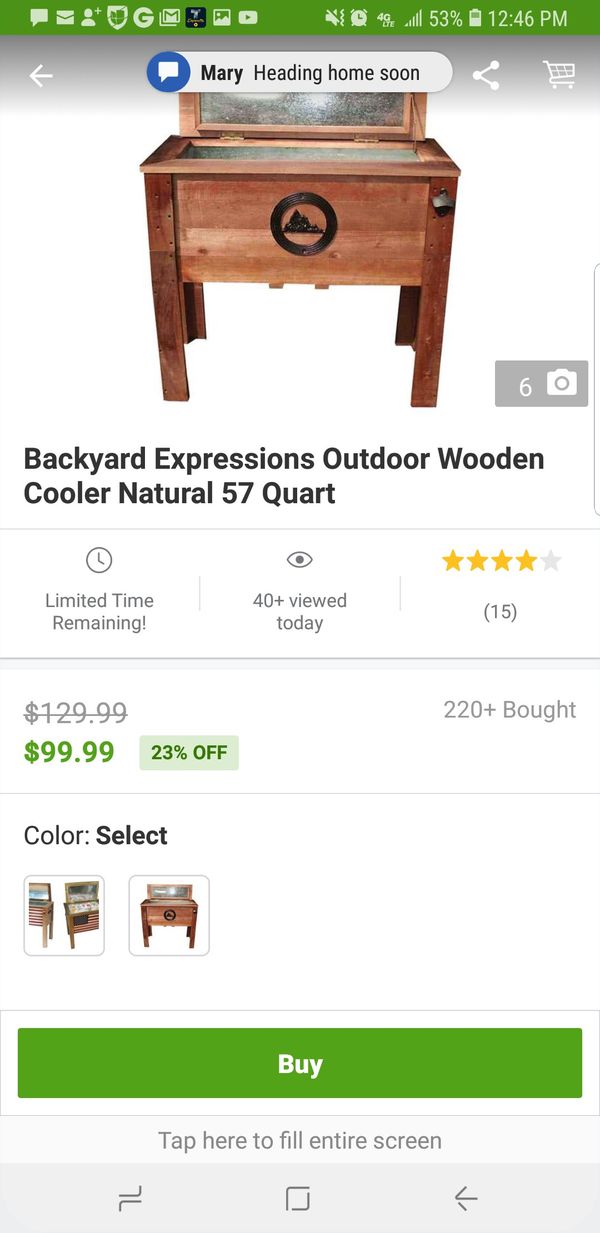Tap the green Buy button
The image size is (600, 1233).
pos(300,1063)
